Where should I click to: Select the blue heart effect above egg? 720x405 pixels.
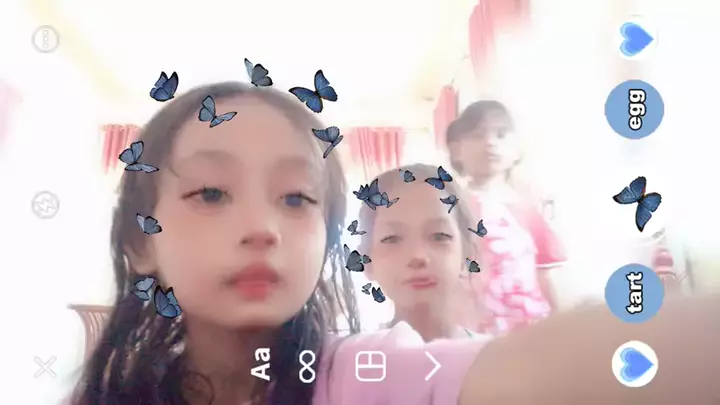click(635, 39)
